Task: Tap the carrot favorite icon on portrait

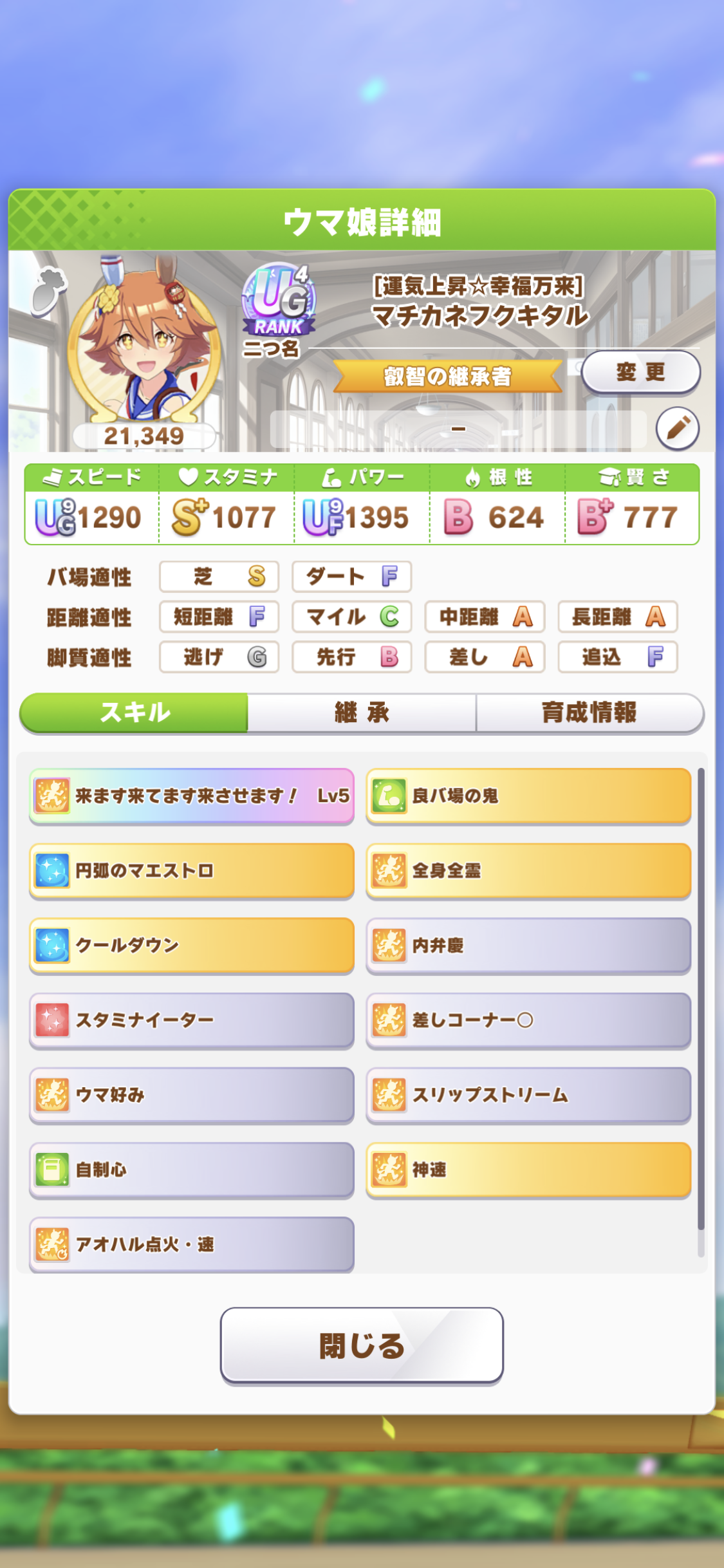Action: click(49, 292)
